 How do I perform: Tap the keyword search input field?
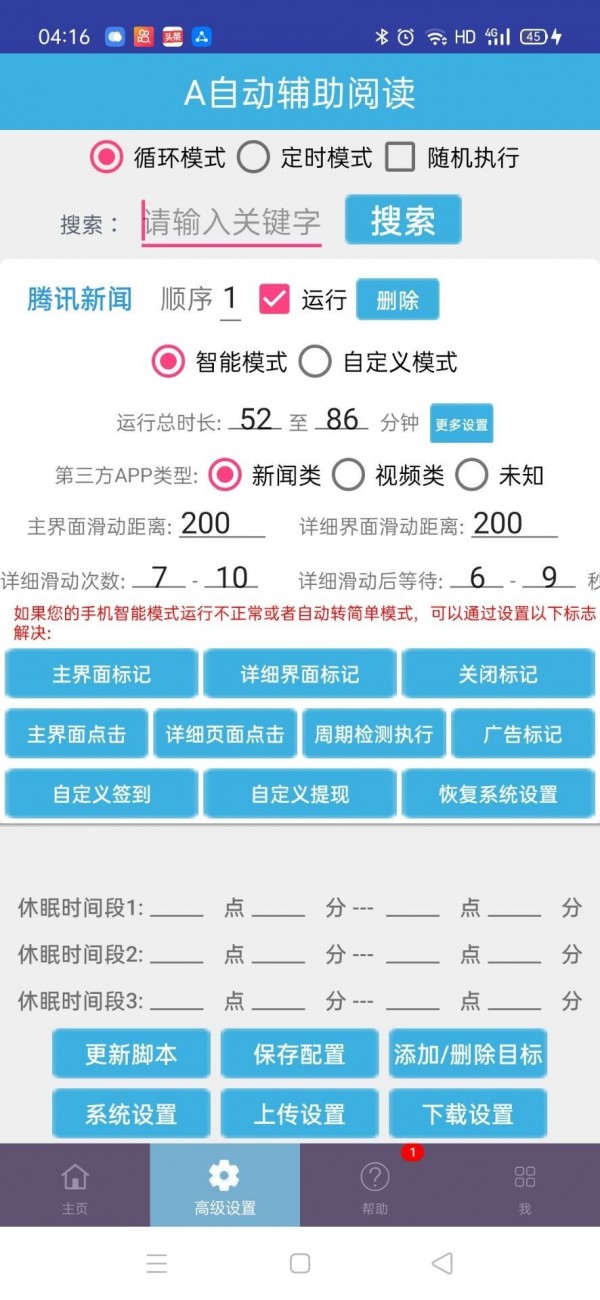tap(231, 221)
